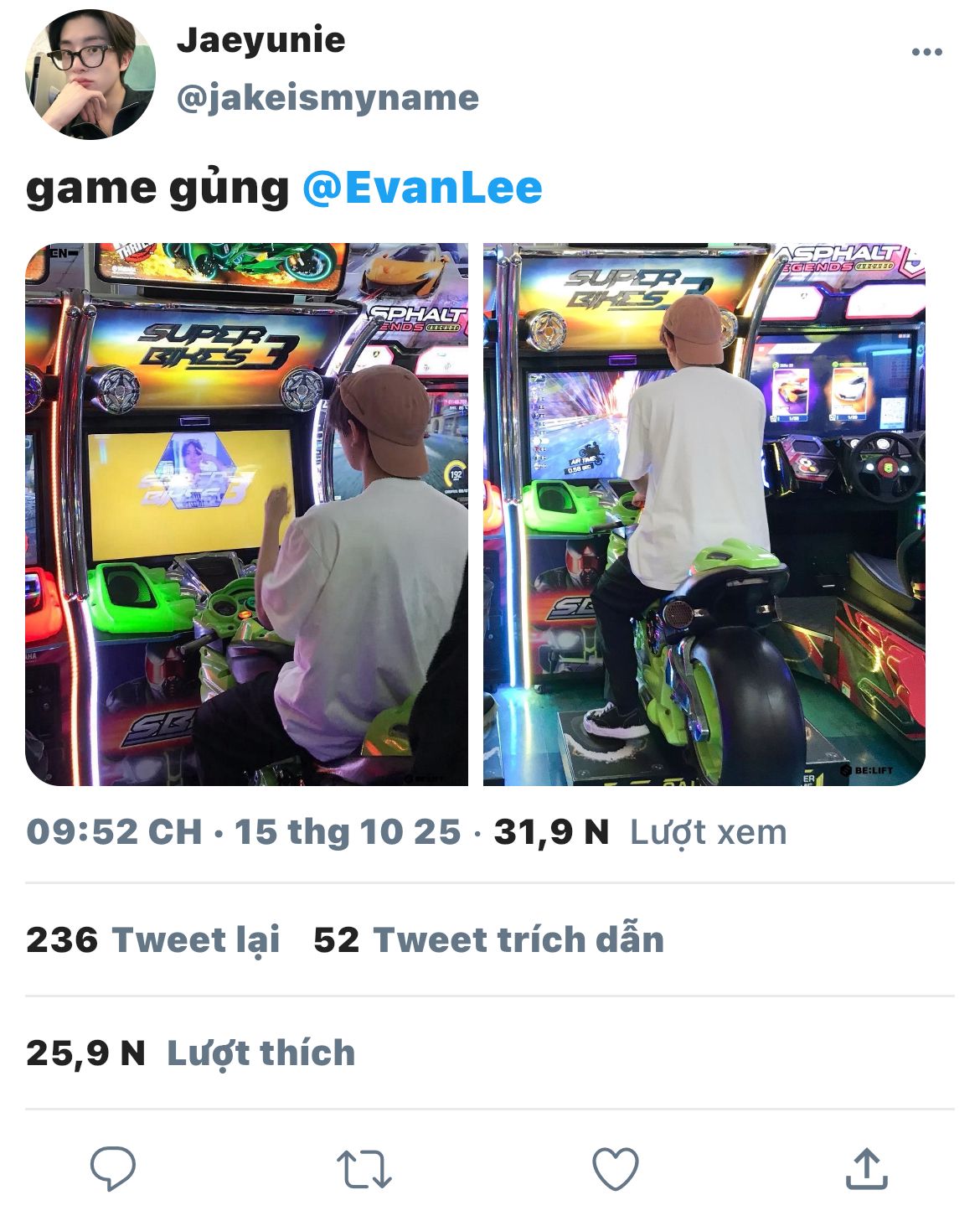Open the tweet's three-dot overflow menu
980x1221 pixels.
coord(926,52)
